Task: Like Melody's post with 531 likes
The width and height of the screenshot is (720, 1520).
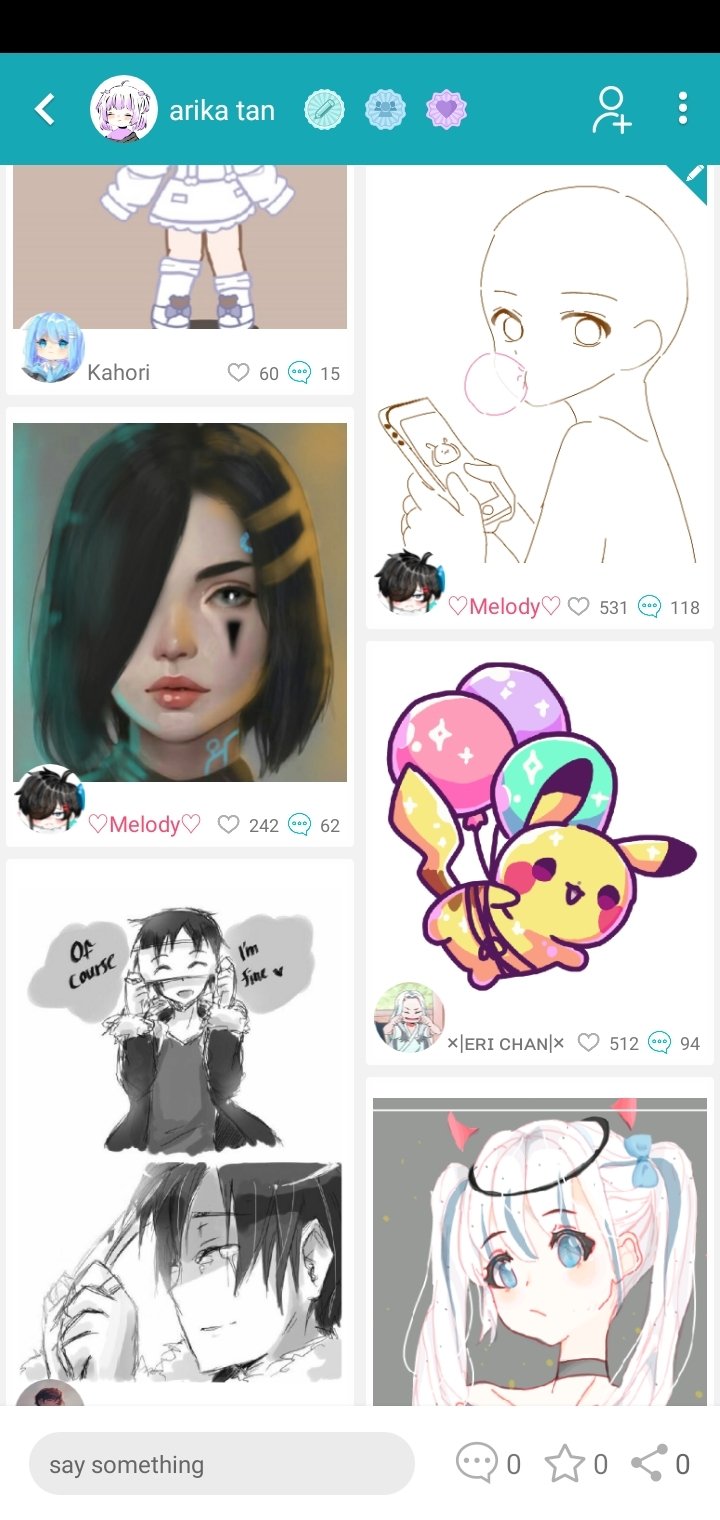Action: pos(578,606)
